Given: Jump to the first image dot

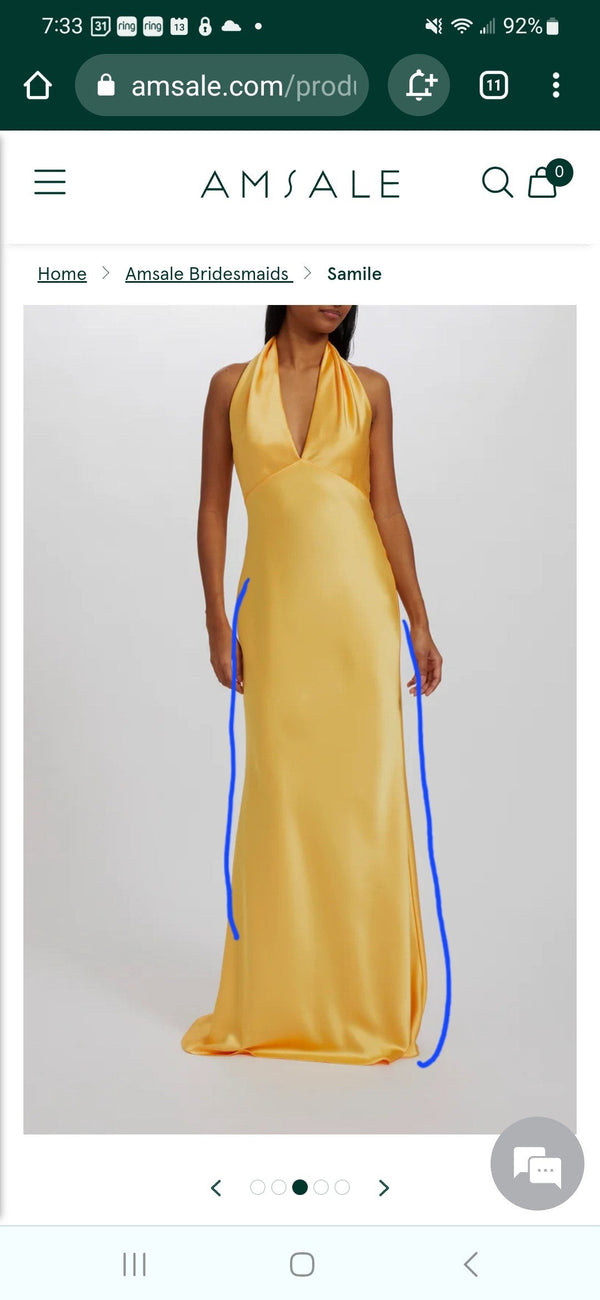Looking at the screenshot, I should (257, 1188).
